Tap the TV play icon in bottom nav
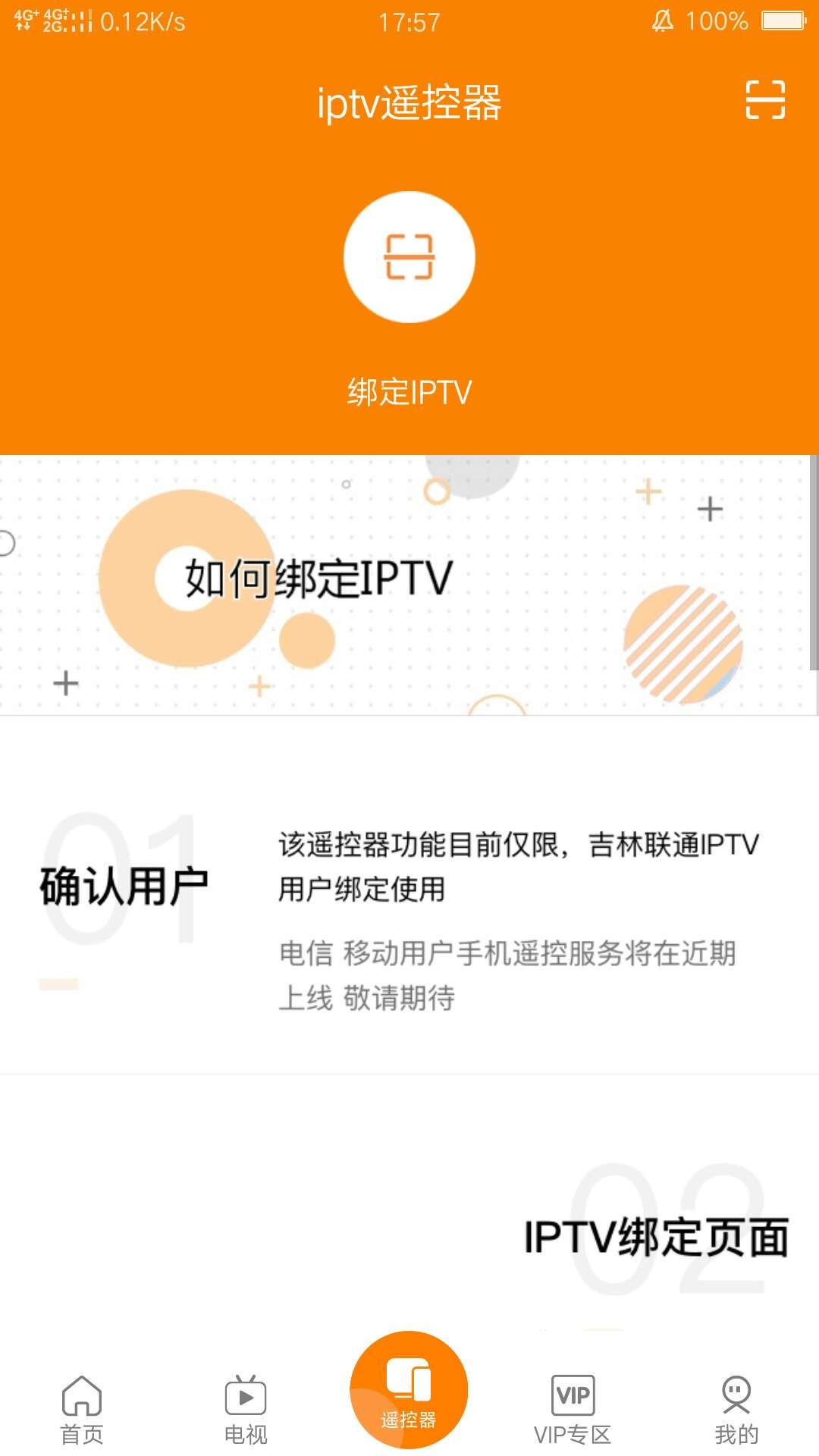Viewport: 819px width, 1456px height. pyautogui.click(x=244, y=1395)
